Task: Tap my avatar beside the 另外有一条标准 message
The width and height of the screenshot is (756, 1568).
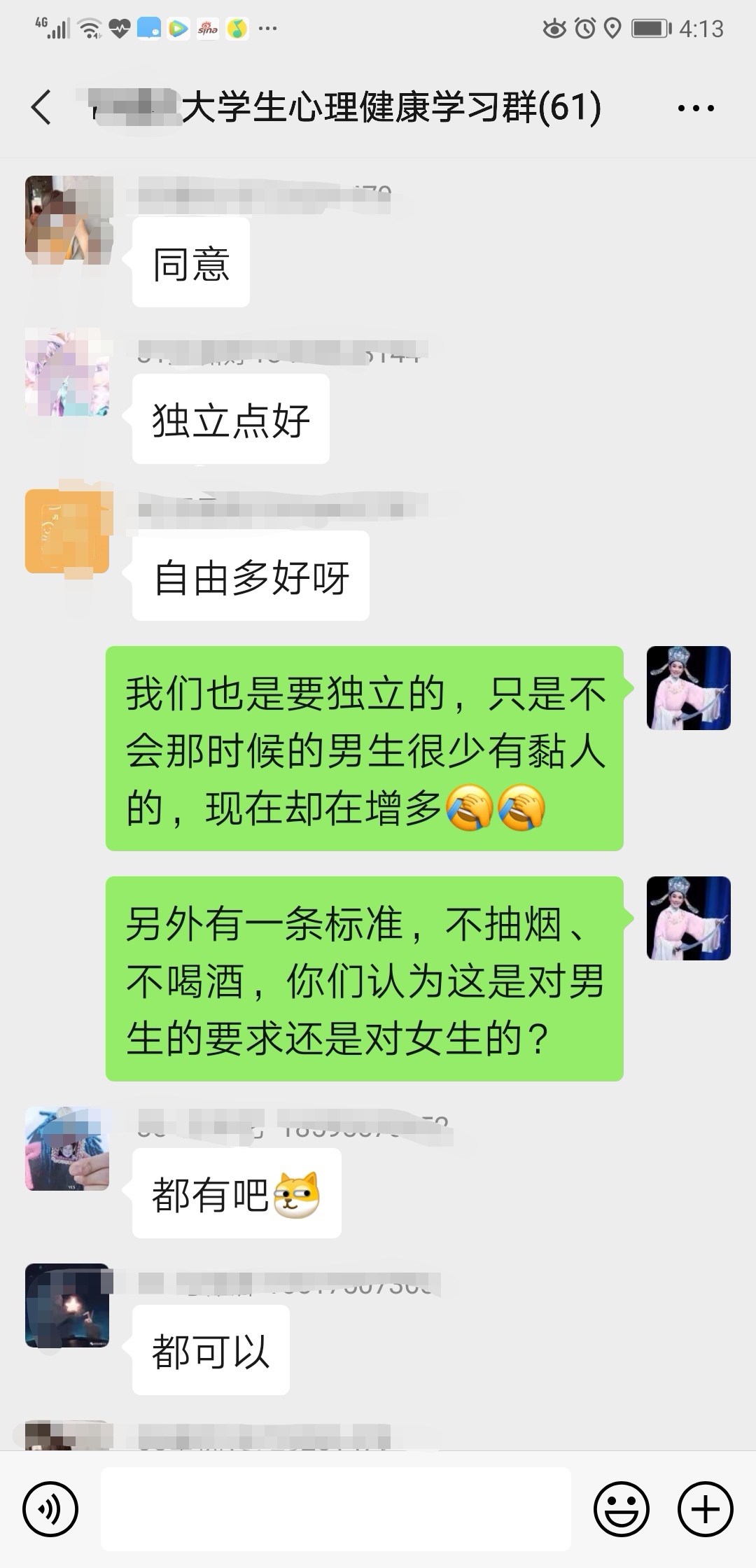Action: pos(688,918)
